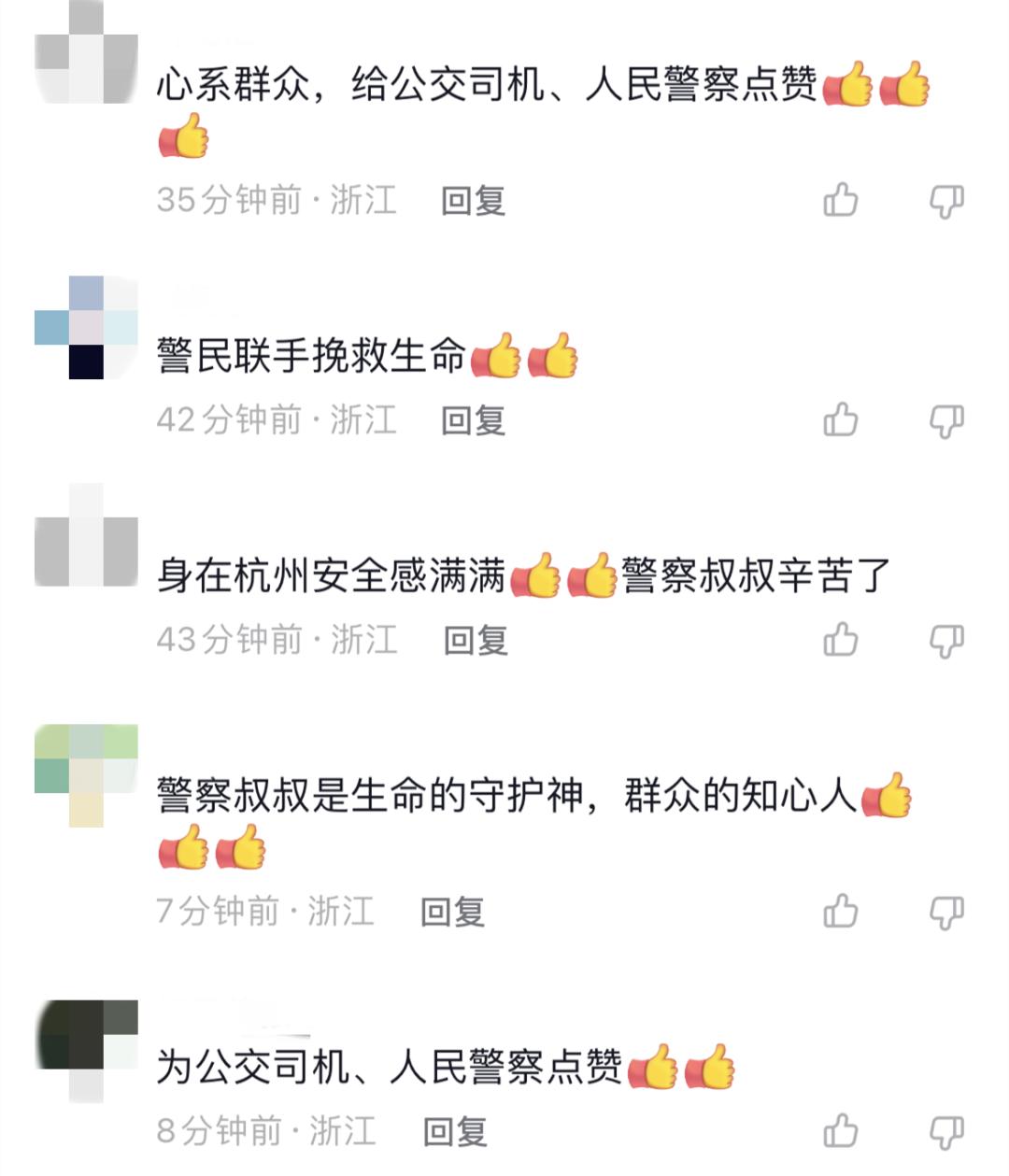Dislike the 为公交司机 comment
This screenshot has width=1009, height=1176.
click(946, 1131)
